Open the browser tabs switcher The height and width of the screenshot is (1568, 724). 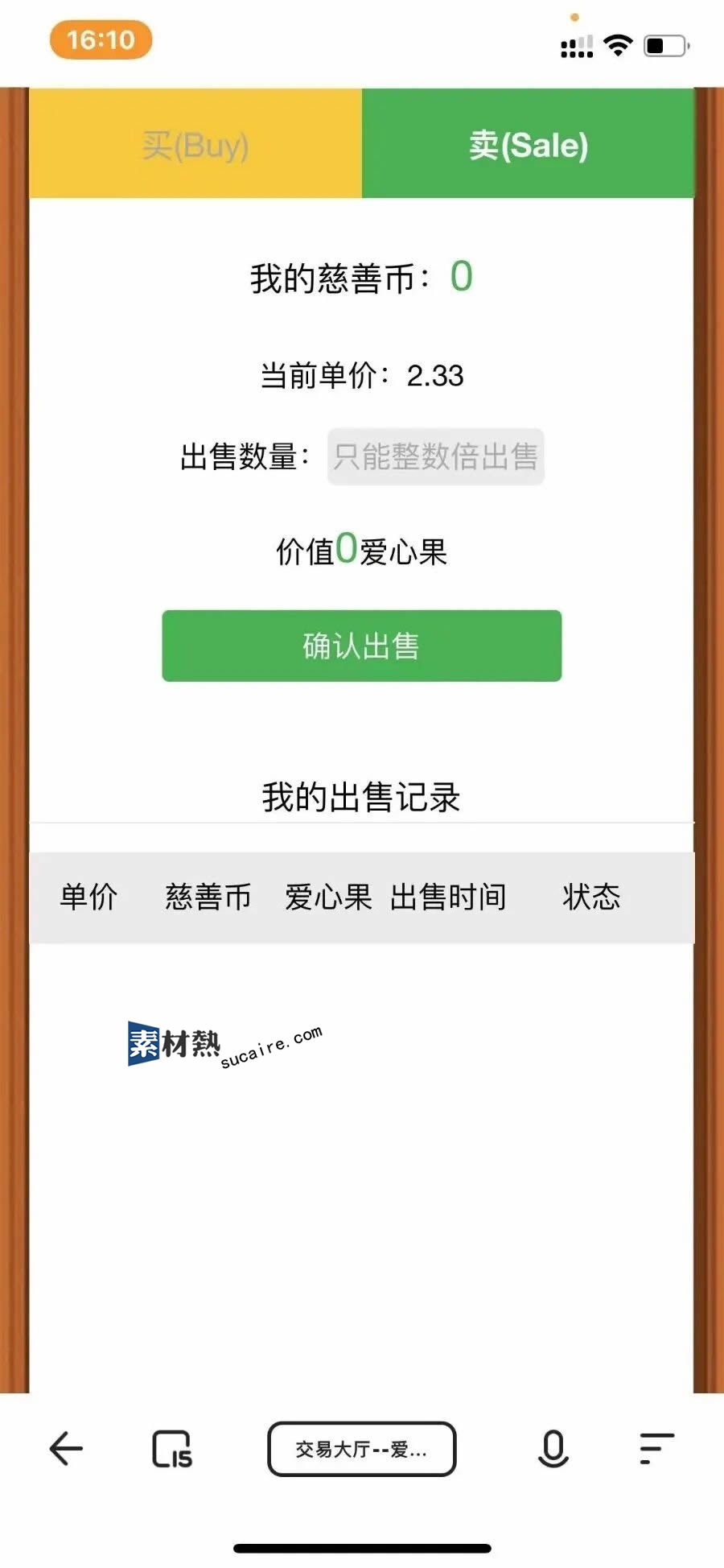(172, 1449)
